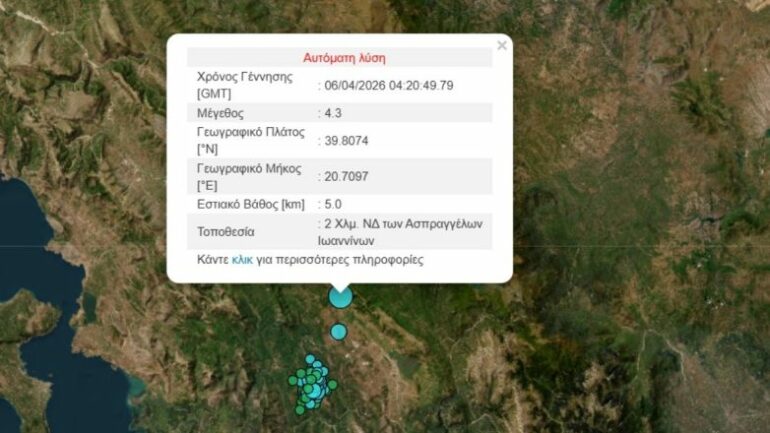Screen dimensions: 770x433
Task: Close the earthquake info popup
Action: point(502,45)
